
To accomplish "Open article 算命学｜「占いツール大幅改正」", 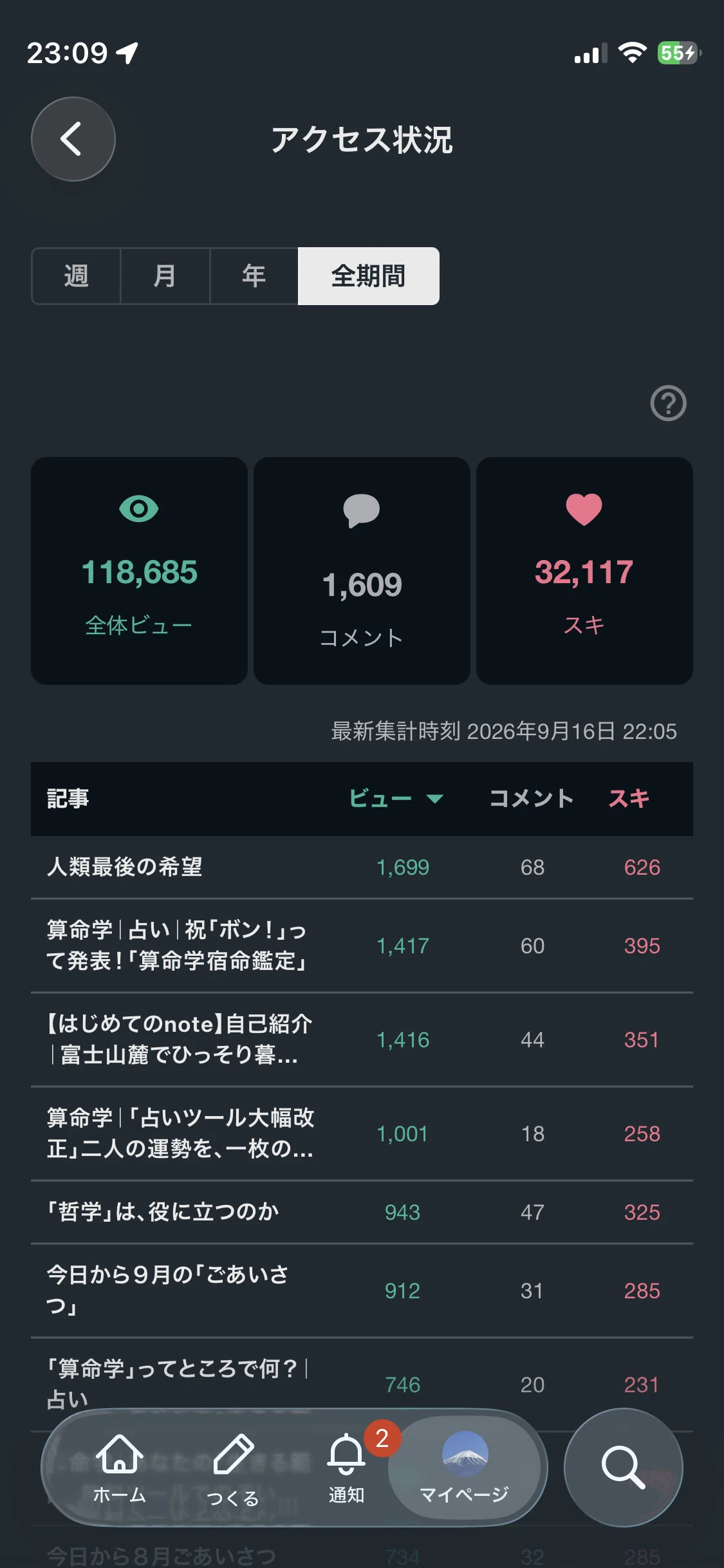I will 362,1134.
